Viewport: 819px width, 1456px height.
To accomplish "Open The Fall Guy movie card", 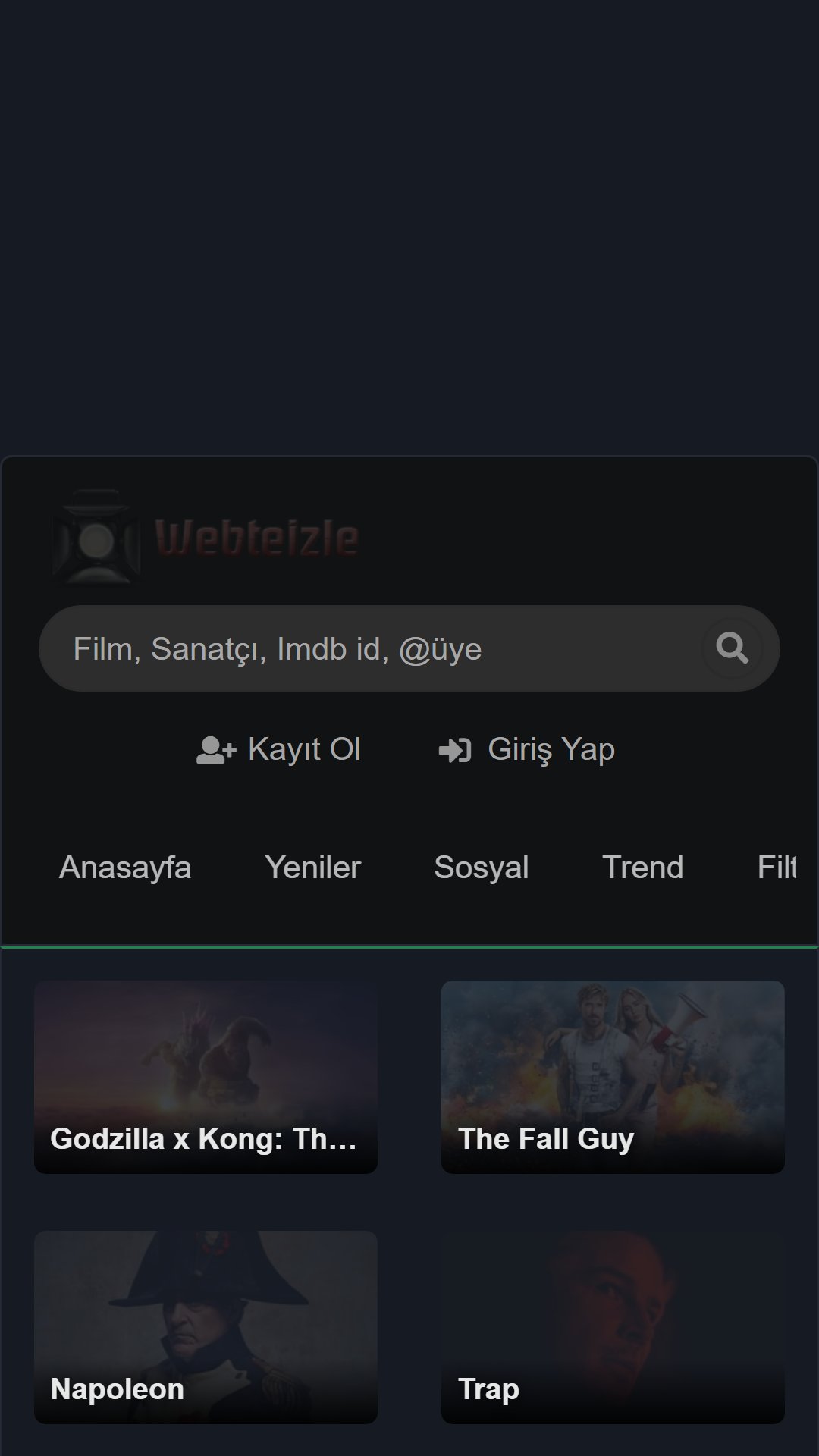I will click(x=613, y=1077).
